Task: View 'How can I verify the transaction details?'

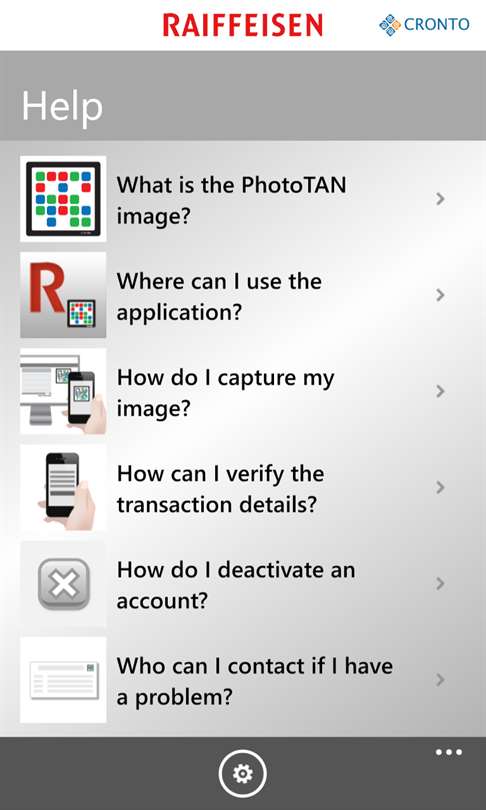Action: [243, 488]
